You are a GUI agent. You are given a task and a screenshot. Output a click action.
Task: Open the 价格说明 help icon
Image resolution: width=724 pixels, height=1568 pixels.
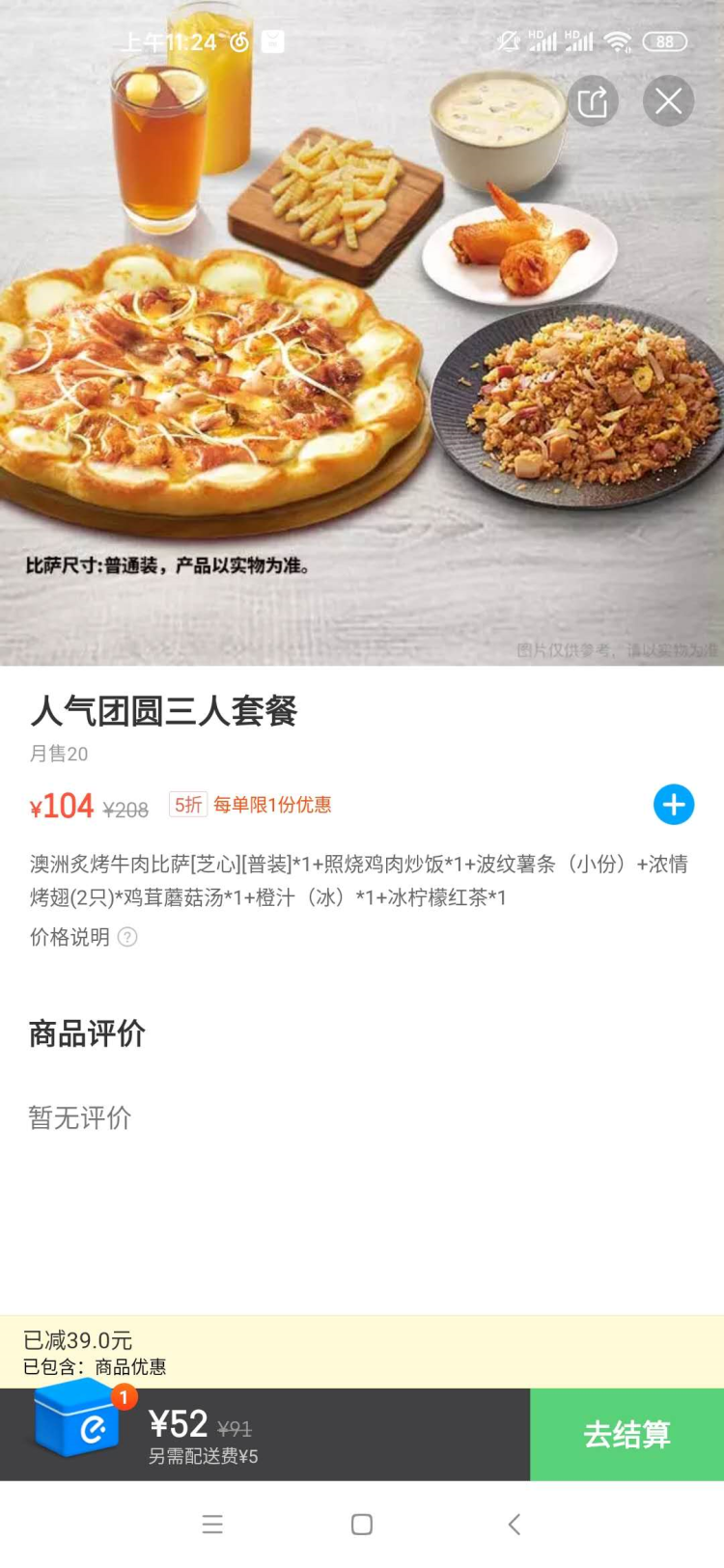(x=127, y=937)
